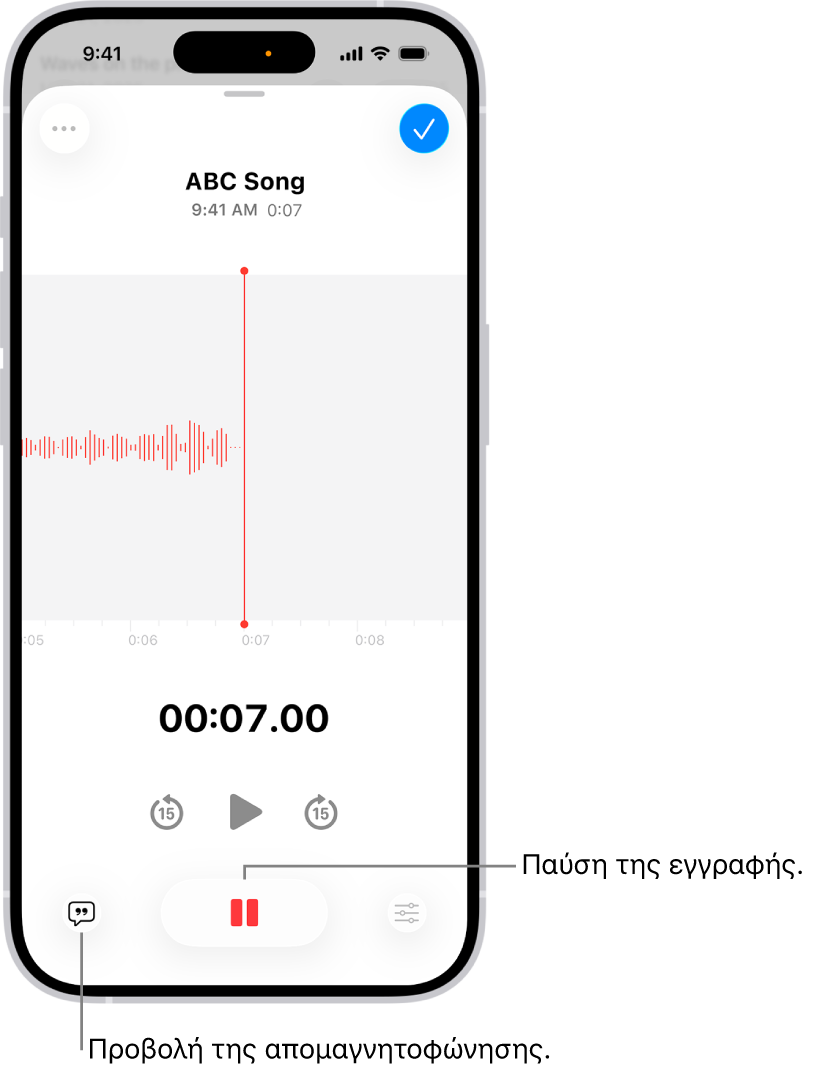The width and height of the screenshot is (827, 1069).
Task: Open the transcript view
Action: pos(82,912)
